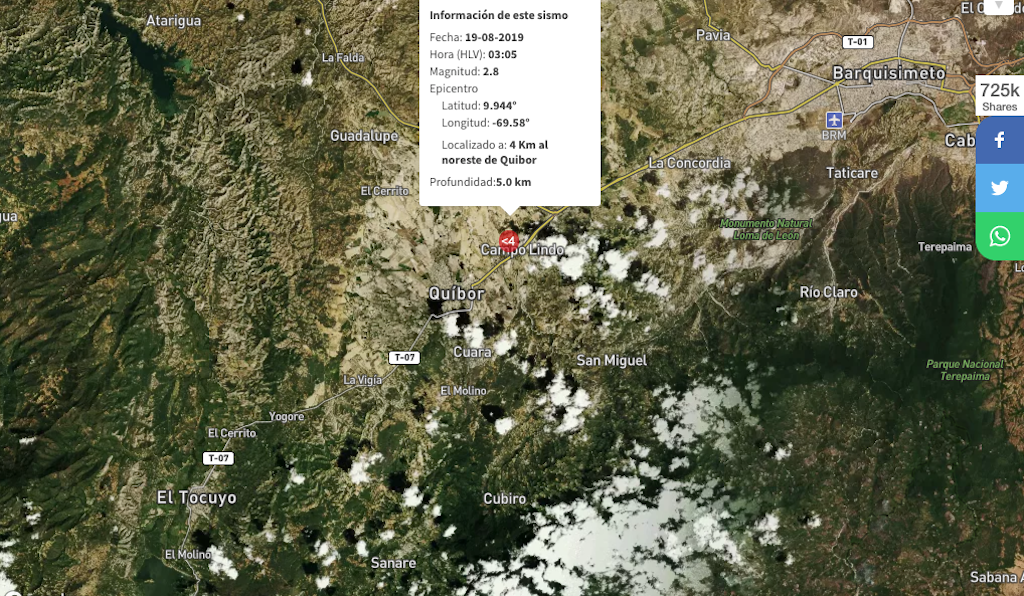Share this earthquake on Twitter
Viewport: 1024px width, 596px height.
pyautogui.click(x=1000, y=188)
